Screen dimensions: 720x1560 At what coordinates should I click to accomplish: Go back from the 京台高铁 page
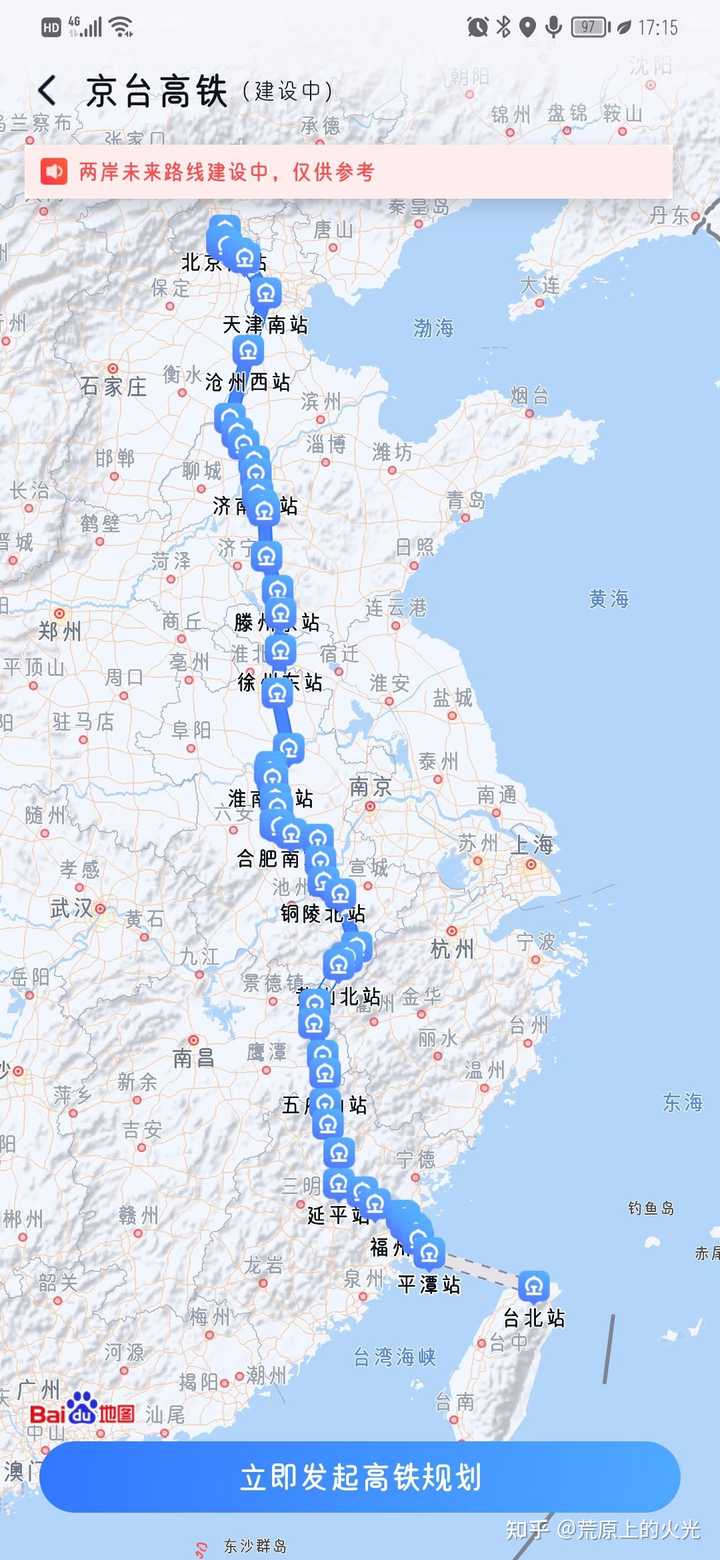pos(47,91)
